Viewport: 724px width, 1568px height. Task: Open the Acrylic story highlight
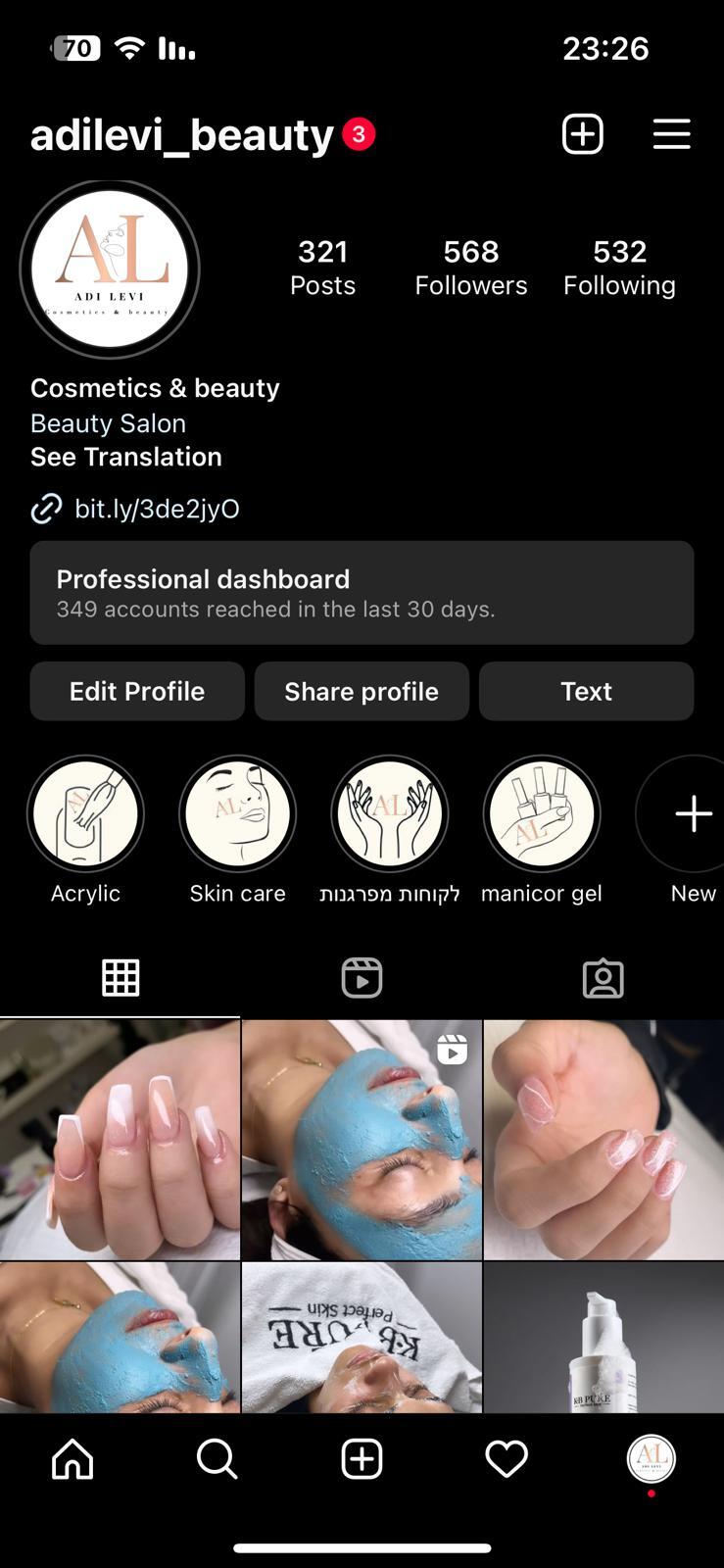pos(85,814)
